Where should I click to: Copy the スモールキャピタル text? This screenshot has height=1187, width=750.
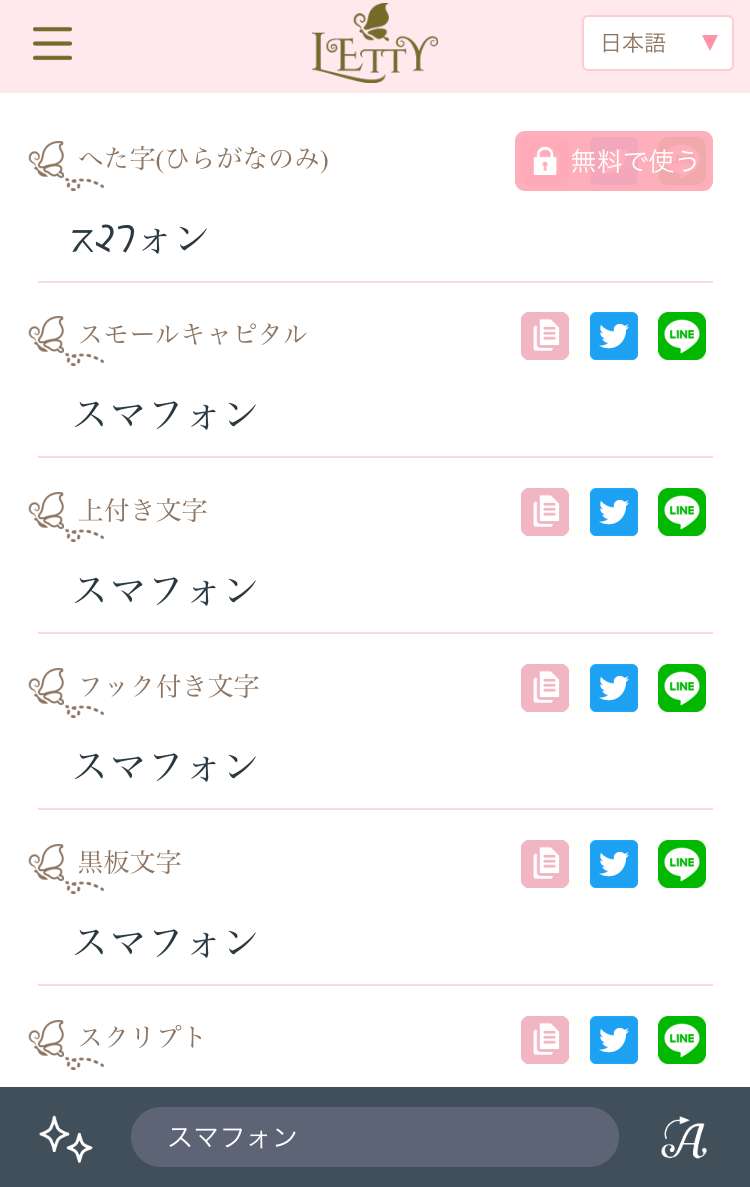tap(545, 336)
